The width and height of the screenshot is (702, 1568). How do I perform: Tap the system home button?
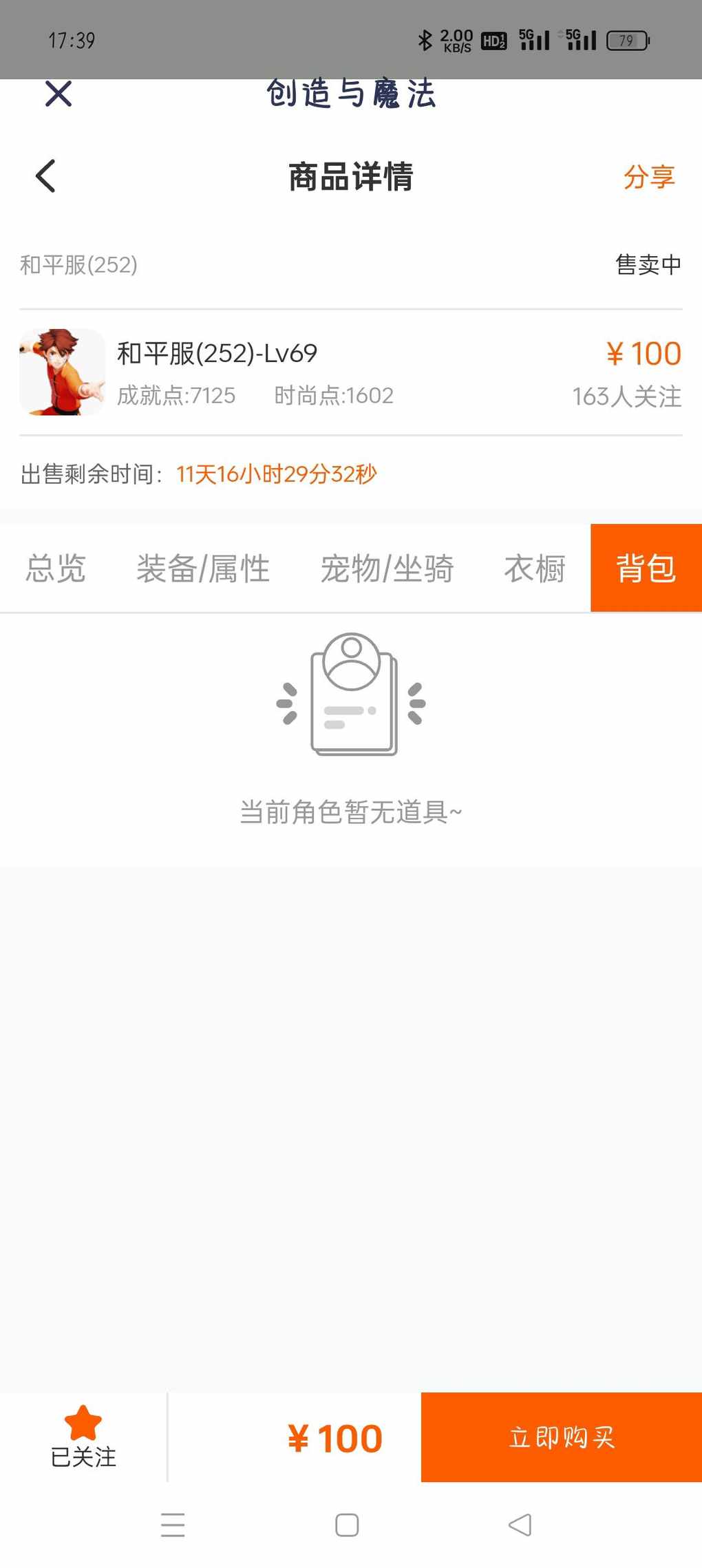point(347,1525)
